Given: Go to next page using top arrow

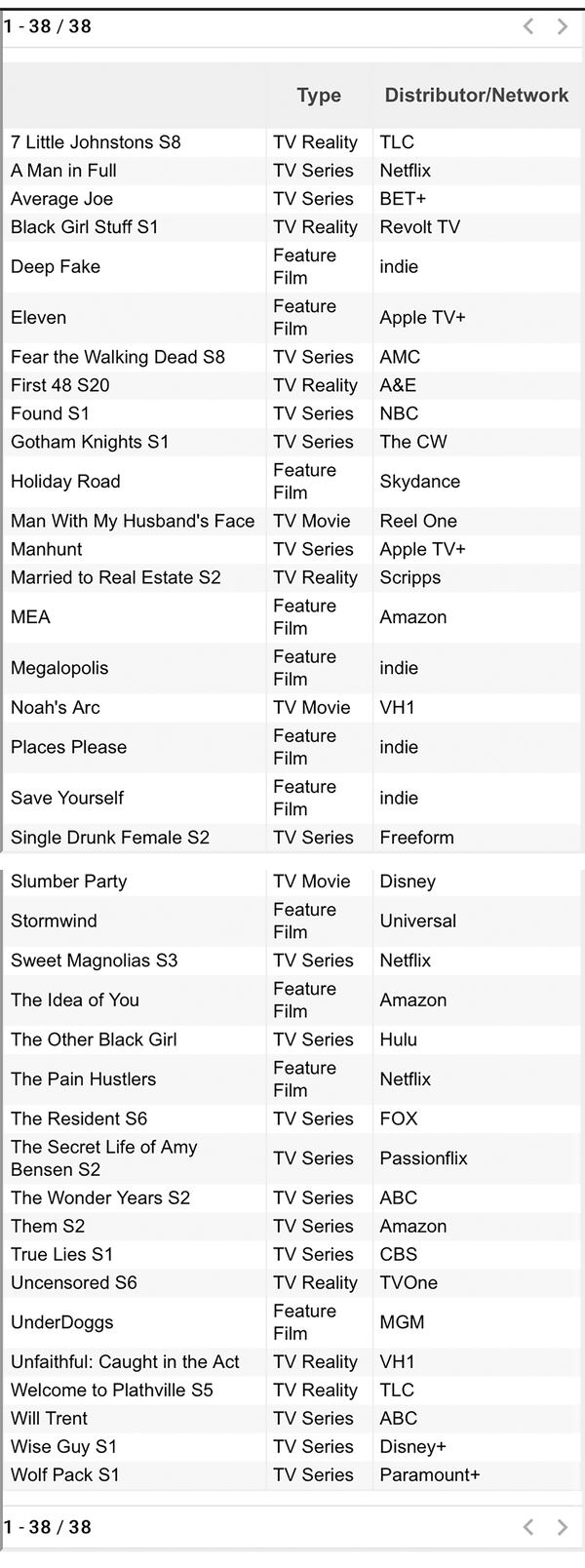Looking at the screenshot, I should click(563, 26).
